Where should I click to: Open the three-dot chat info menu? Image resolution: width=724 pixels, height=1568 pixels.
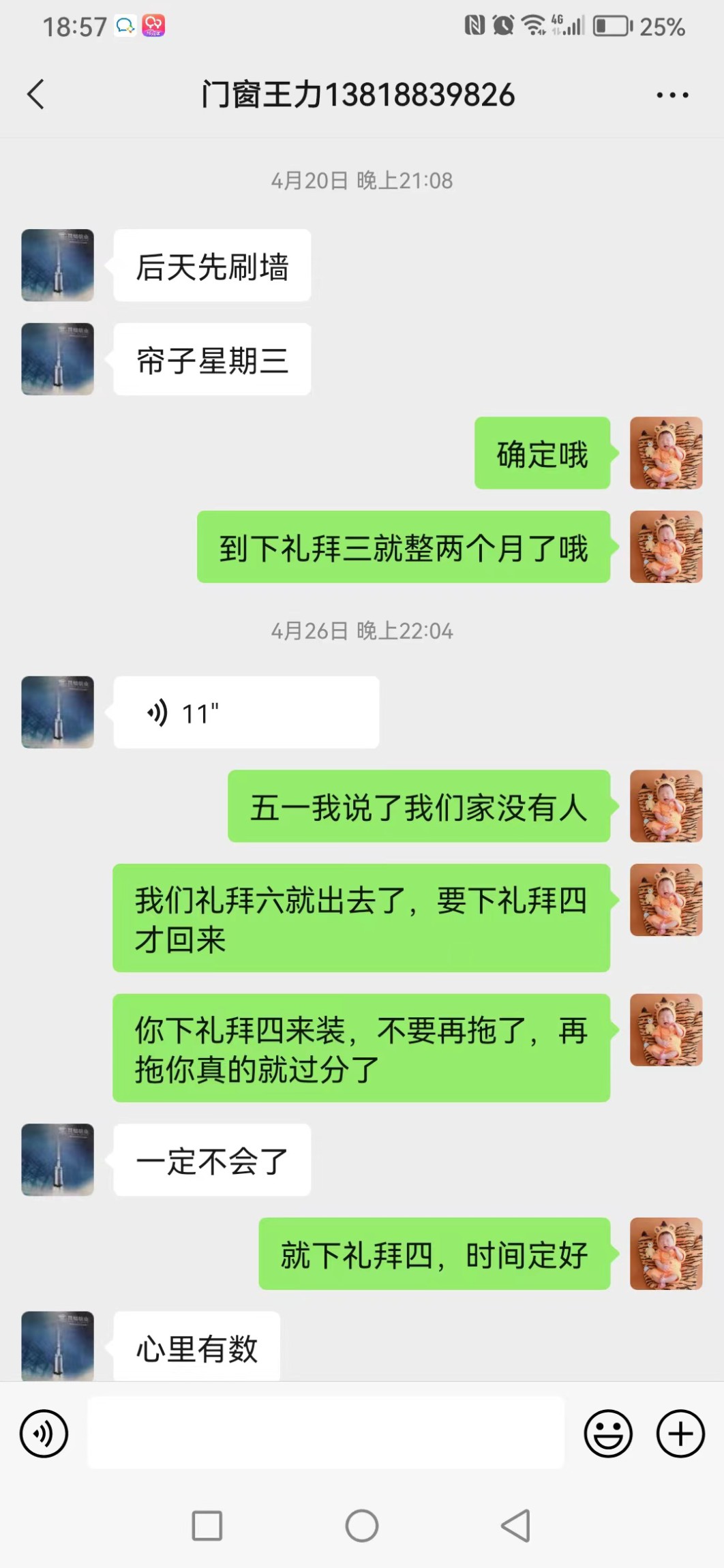[x=672, y=95]
